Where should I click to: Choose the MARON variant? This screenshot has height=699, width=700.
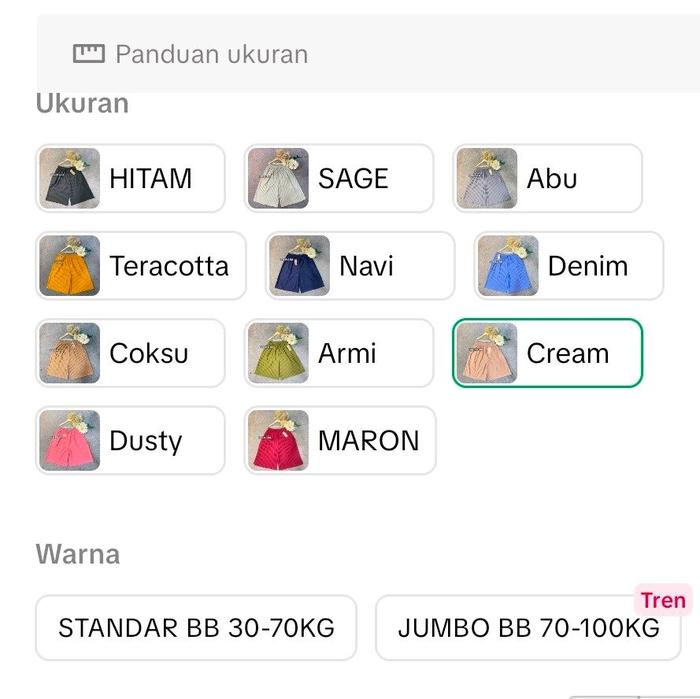tap(340, 440)
